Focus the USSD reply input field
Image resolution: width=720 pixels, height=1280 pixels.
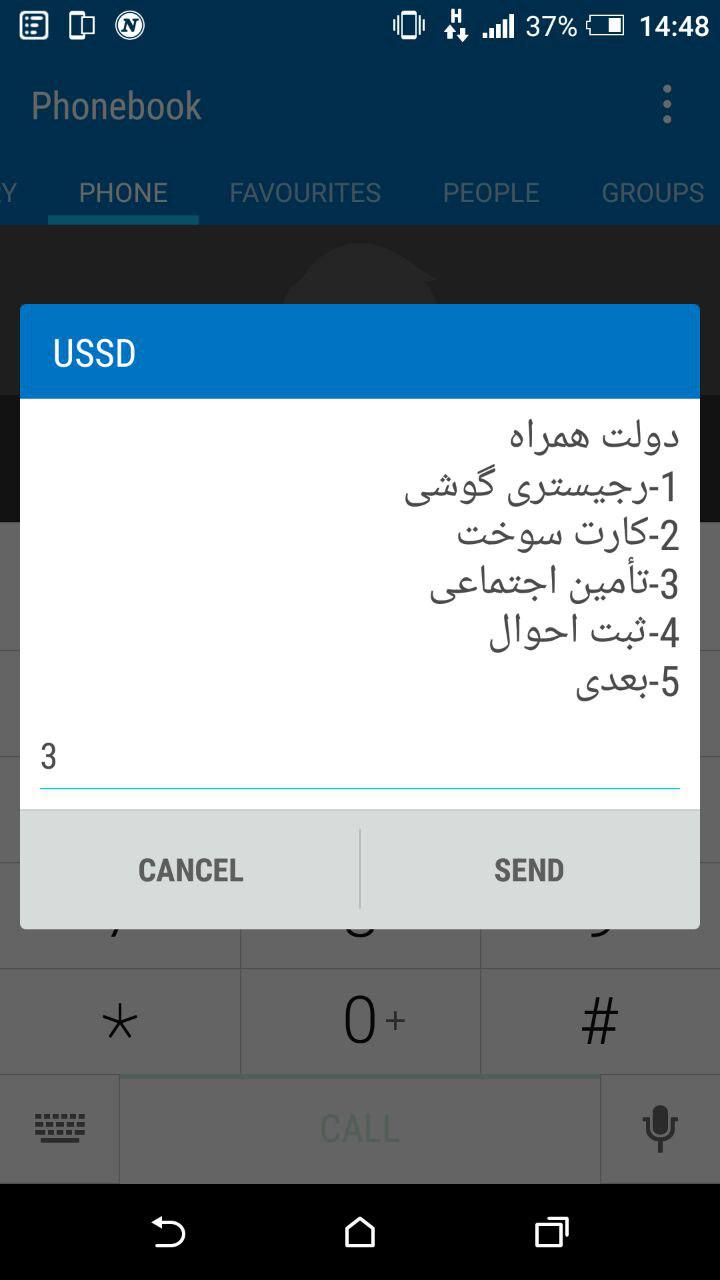(360, 757)
